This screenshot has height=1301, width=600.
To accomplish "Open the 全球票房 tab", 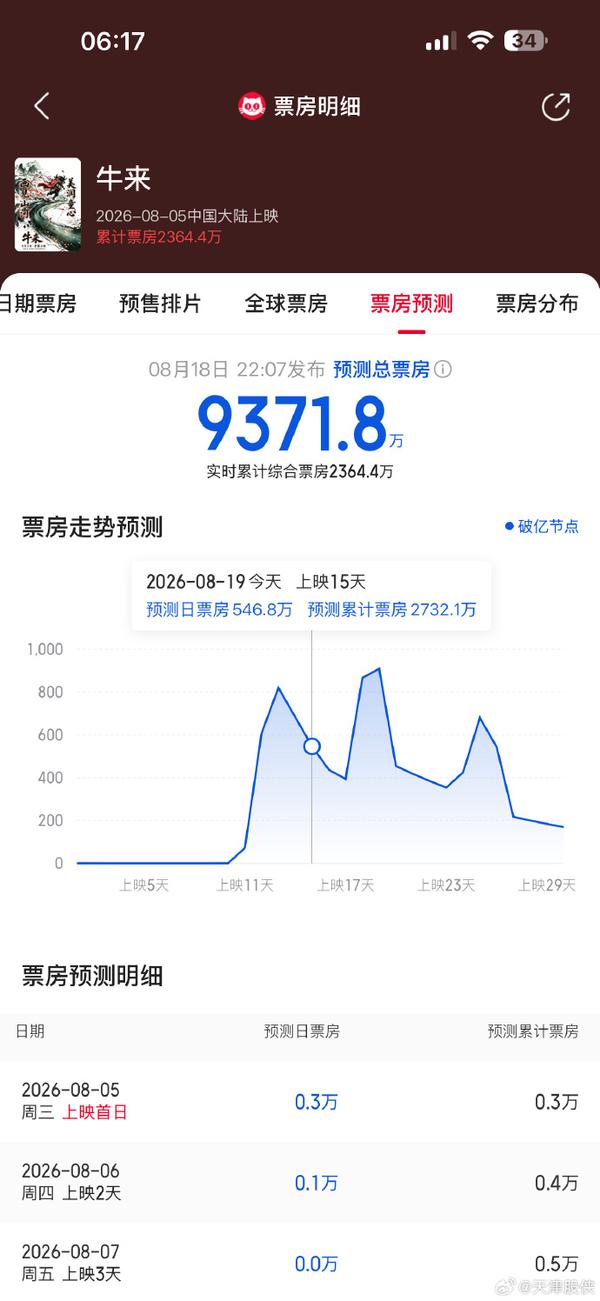I will pos(286,304).
